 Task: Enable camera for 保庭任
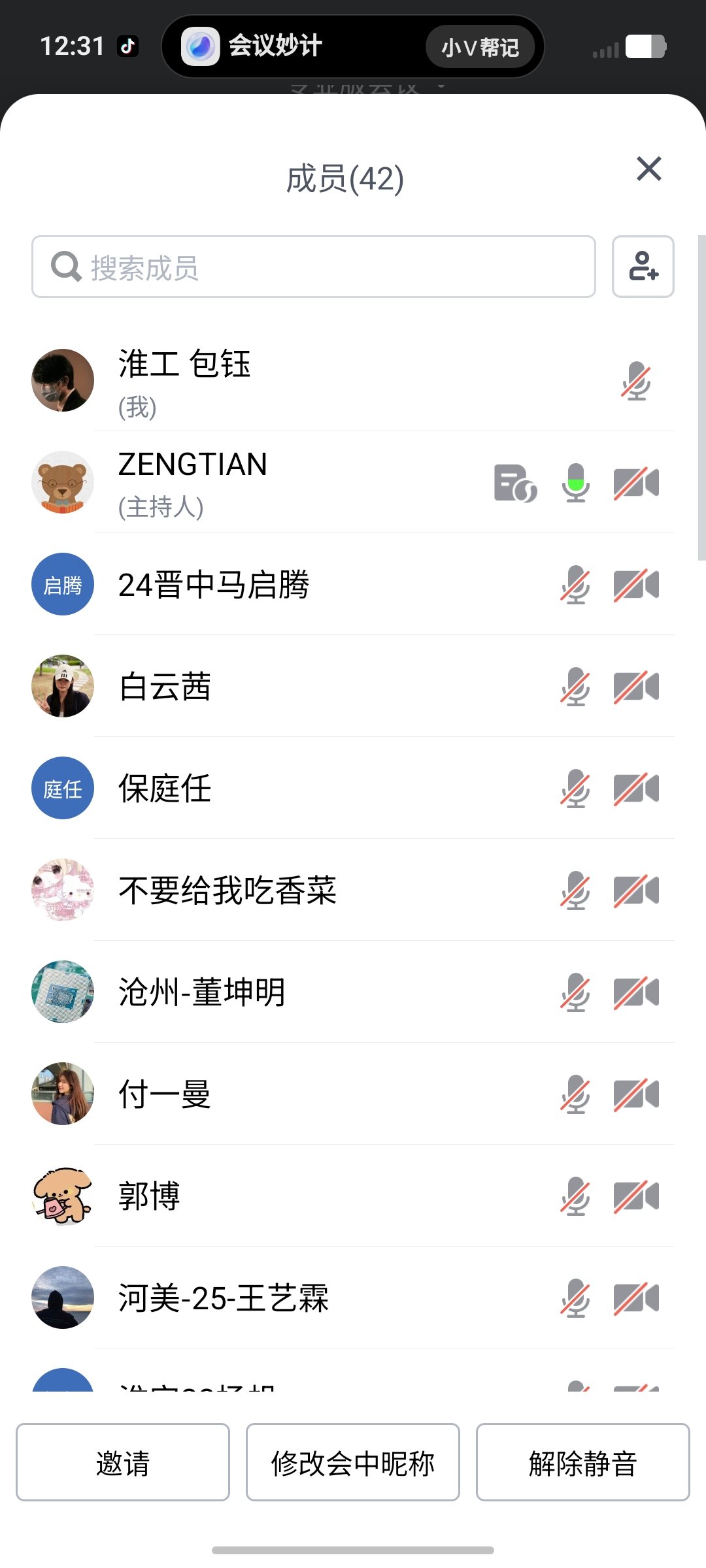pos(636,789)
